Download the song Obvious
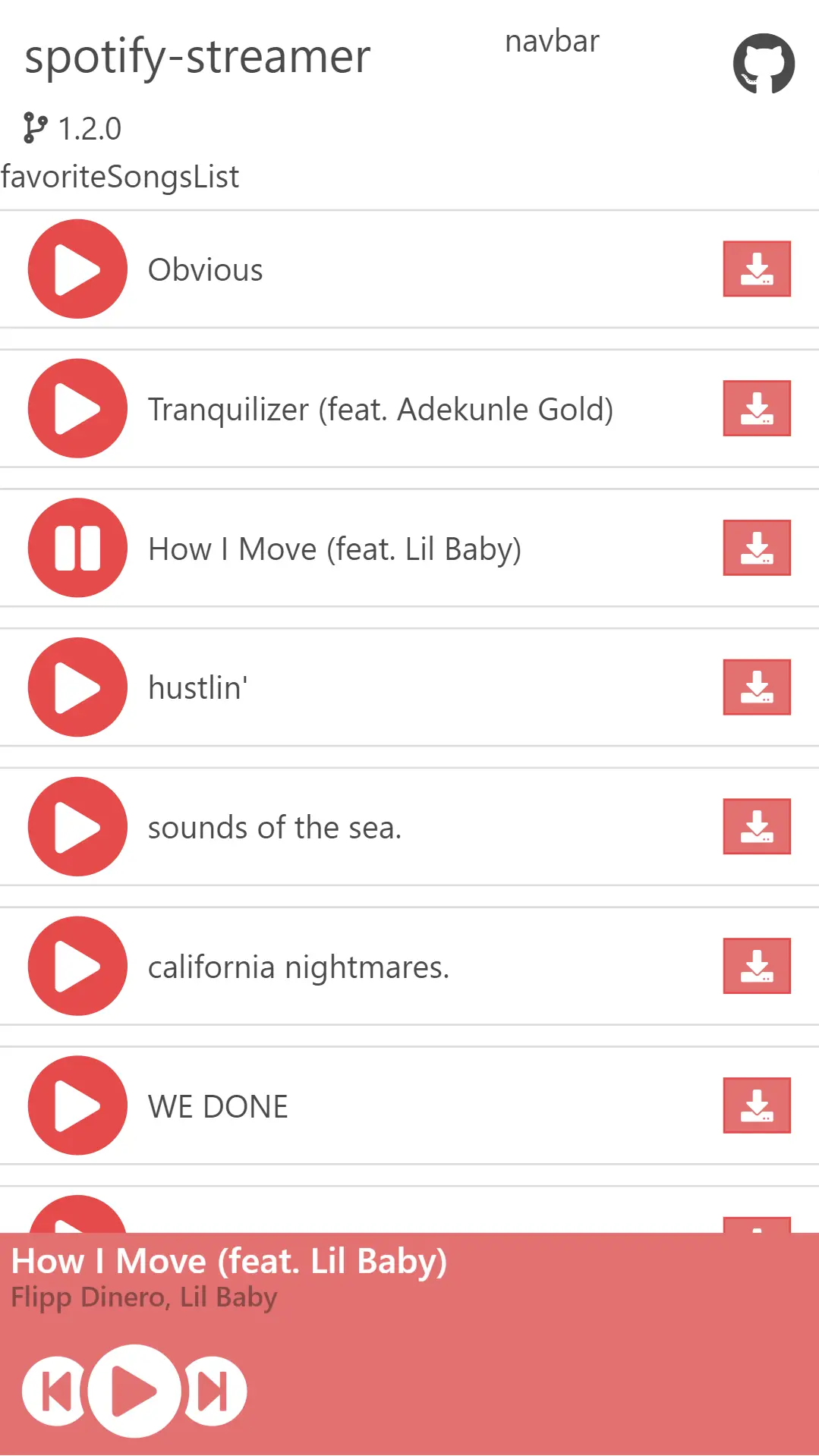The width and height of the screenshot is (819, 1456). coord(757,269)
